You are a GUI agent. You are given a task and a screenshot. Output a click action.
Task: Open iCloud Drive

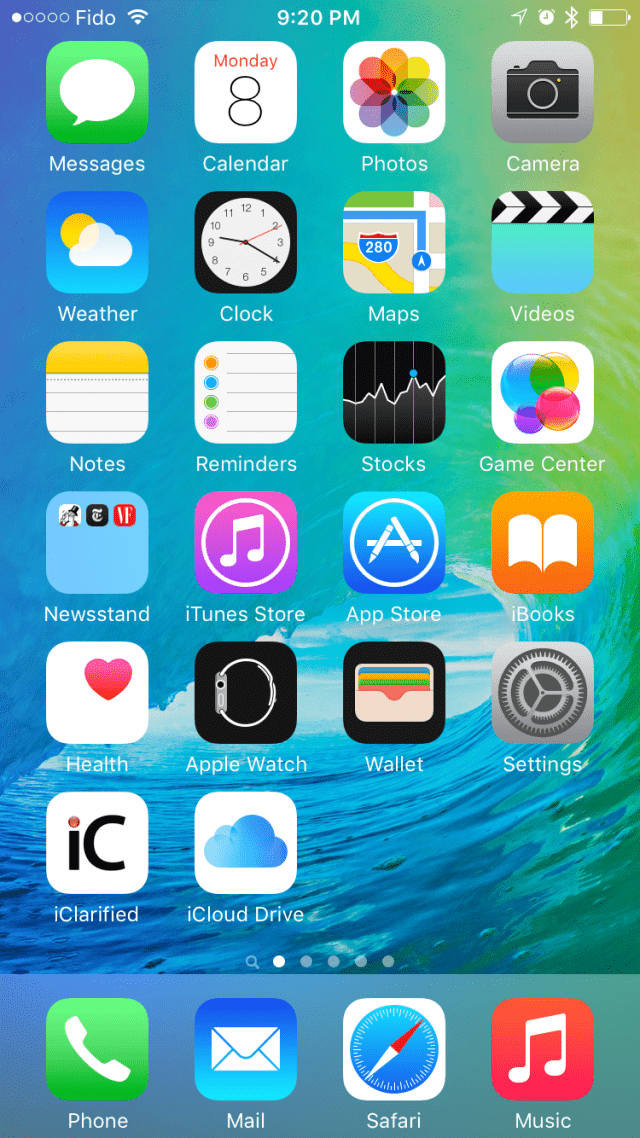pos(245,842)
